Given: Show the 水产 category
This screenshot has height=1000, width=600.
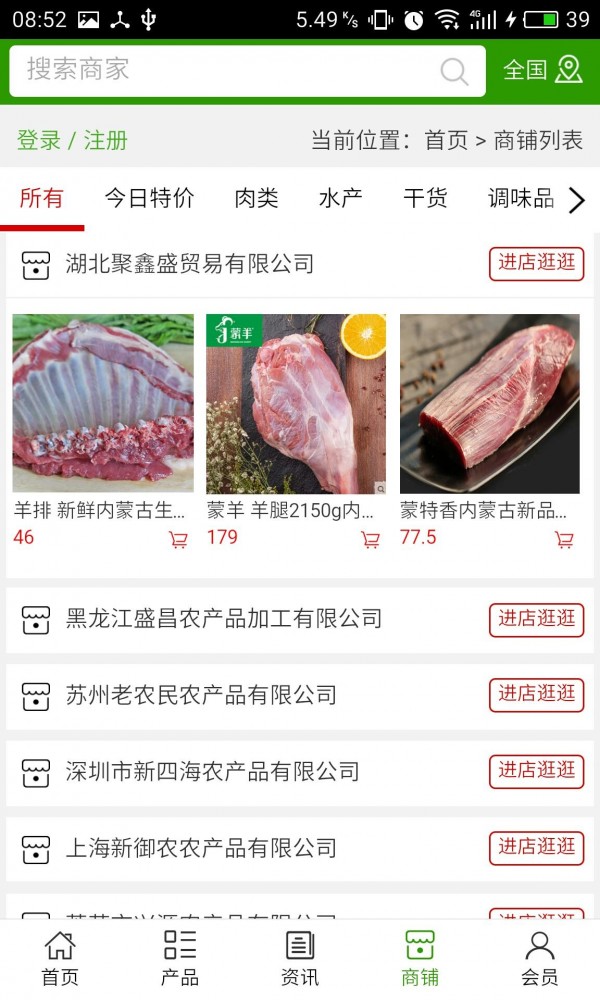Looking at the screenshot, I should (340, 198).
